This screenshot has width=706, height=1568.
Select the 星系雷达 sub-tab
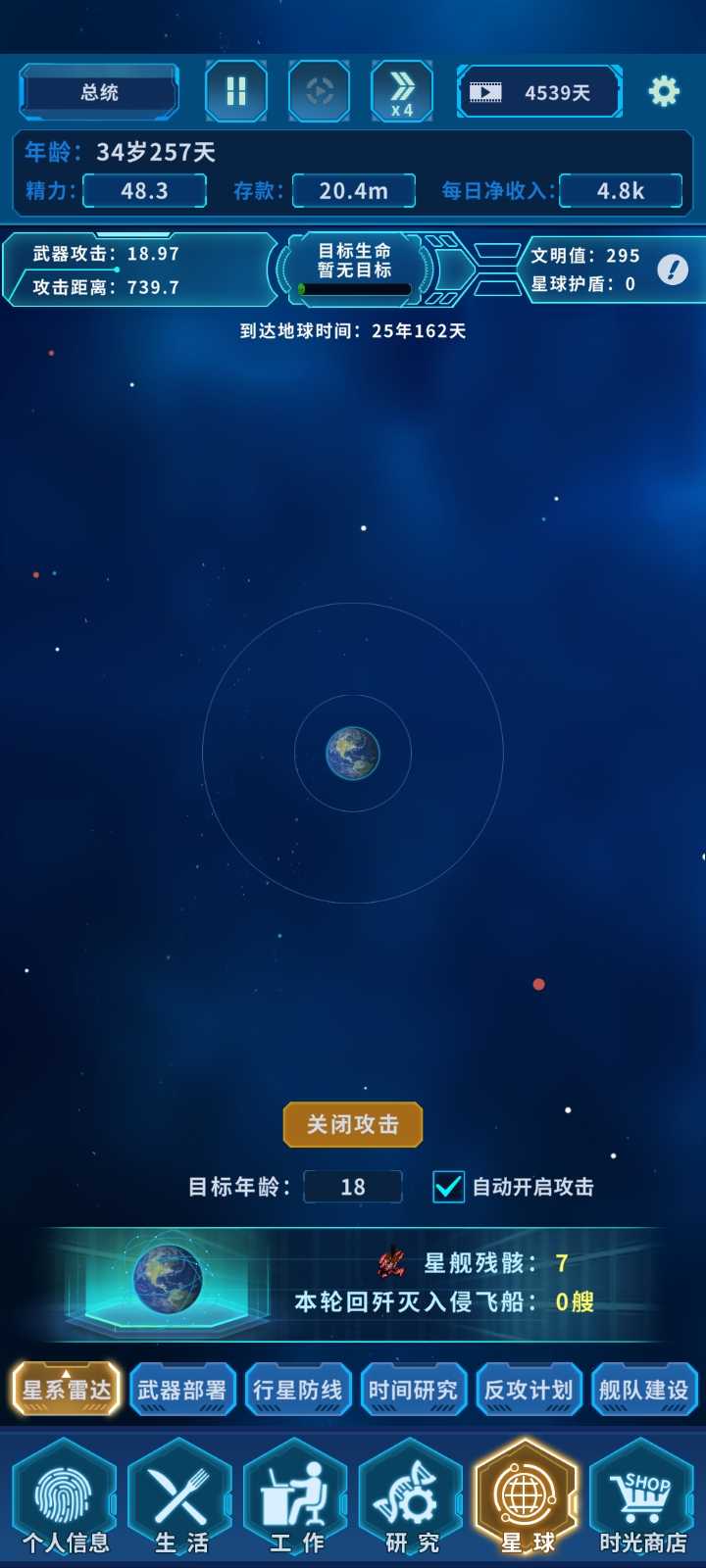click(x=66, y=1389)
